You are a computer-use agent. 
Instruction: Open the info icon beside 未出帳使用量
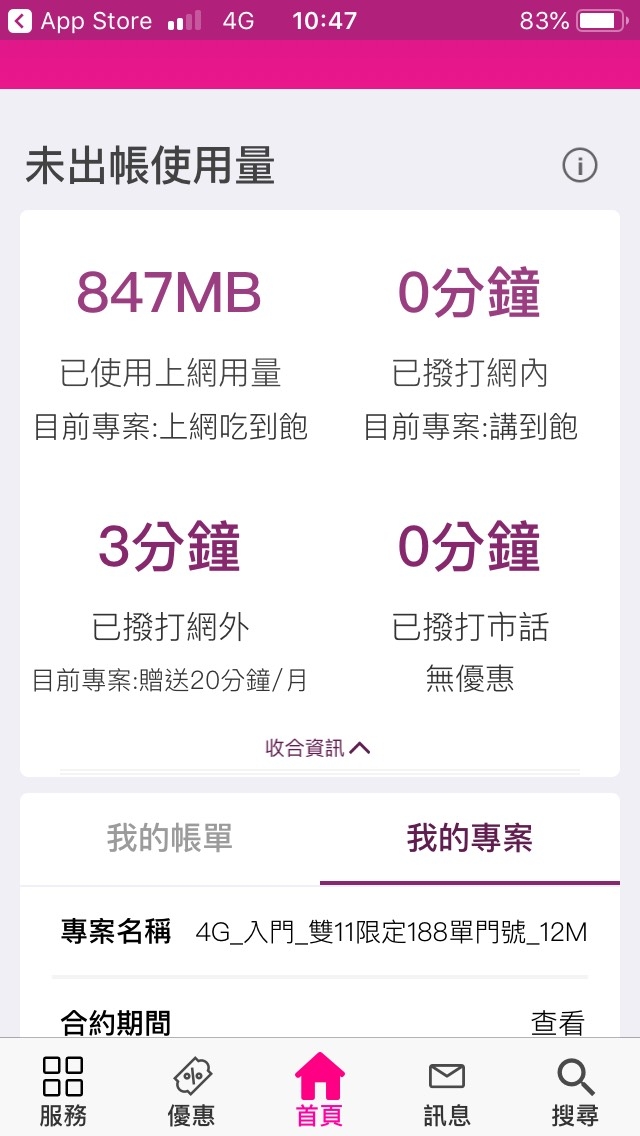580,166
